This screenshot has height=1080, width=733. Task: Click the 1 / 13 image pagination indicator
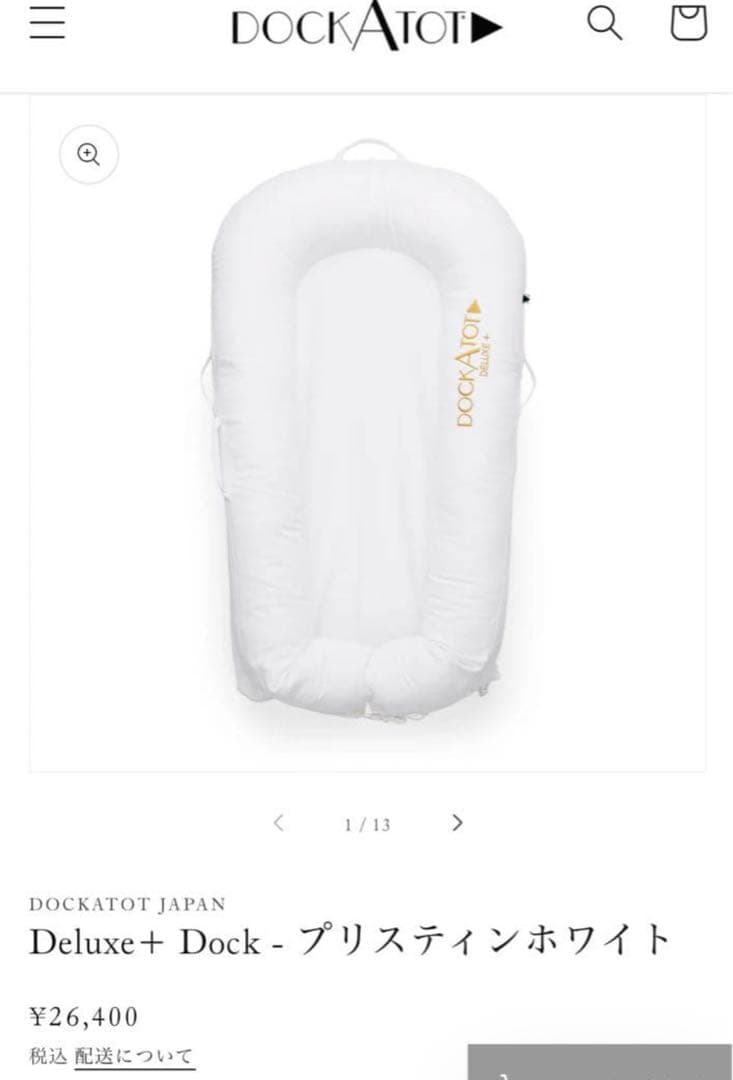pyautogui.click(x=366, y=822)
